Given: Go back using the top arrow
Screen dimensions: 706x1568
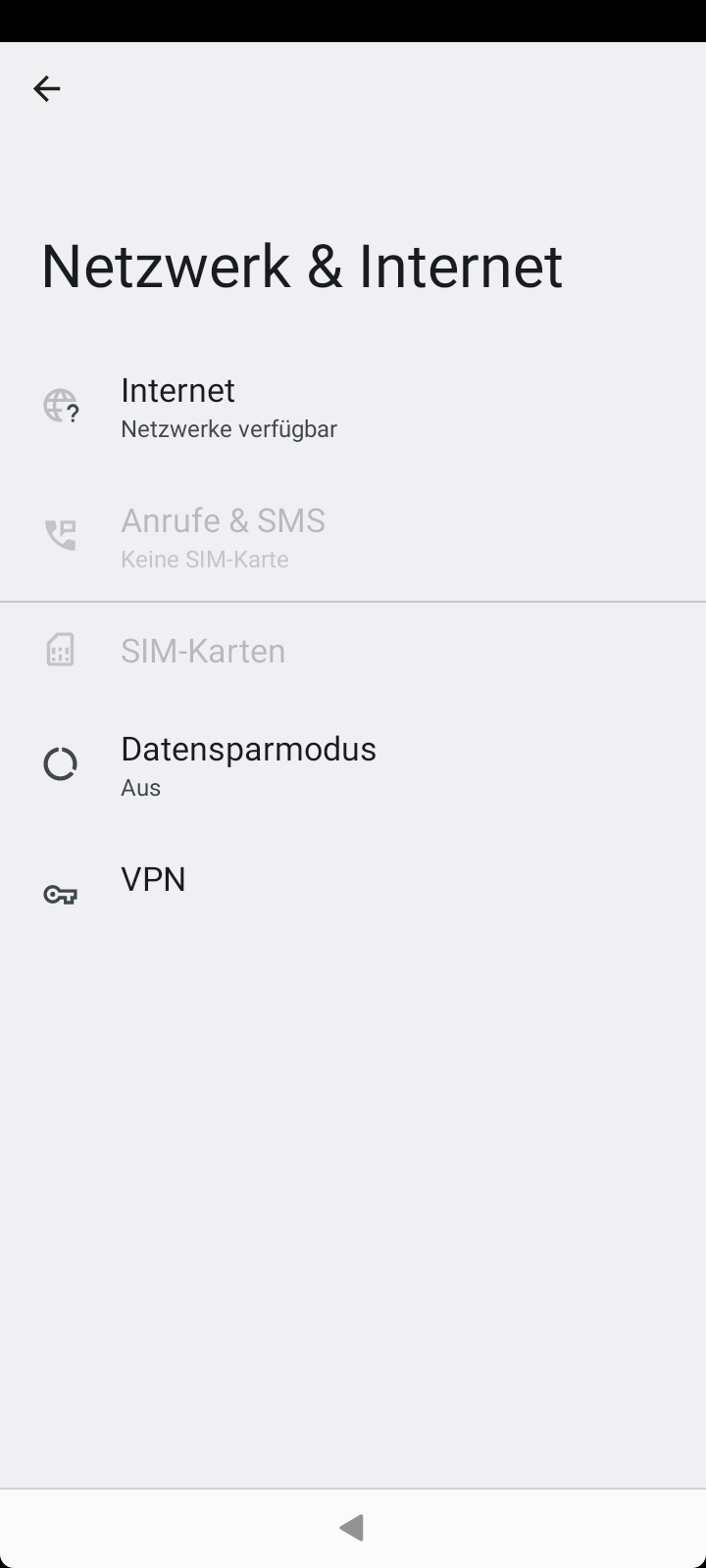Looking at the screenshot, I should point(47,89).
